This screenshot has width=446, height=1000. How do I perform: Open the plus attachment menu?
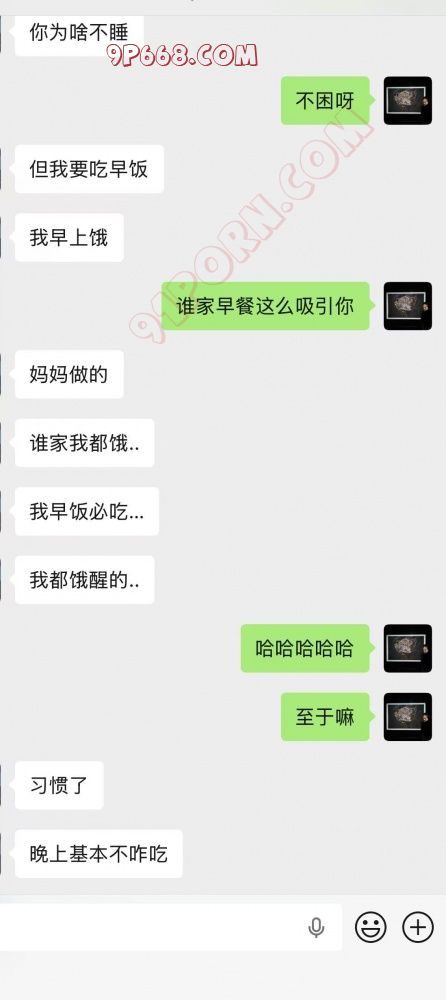click(418, 927)
